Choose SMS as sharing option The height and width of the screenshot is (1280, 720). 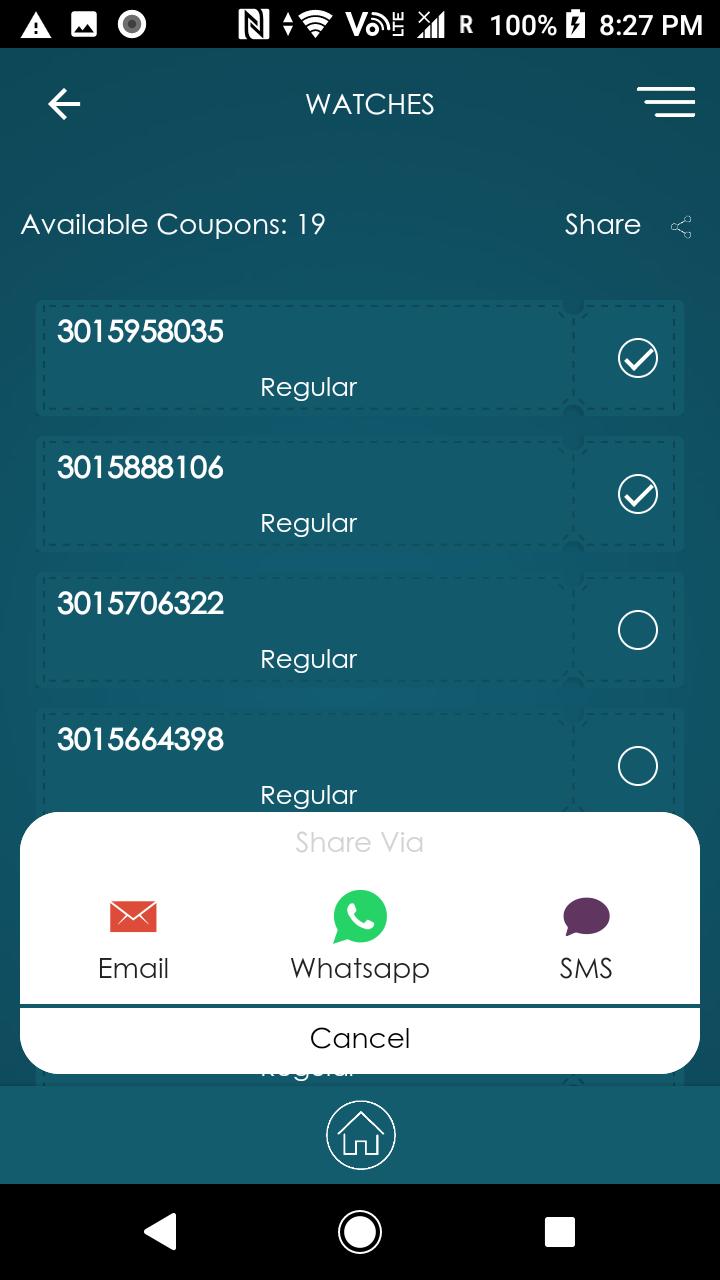tap(586, 937)
